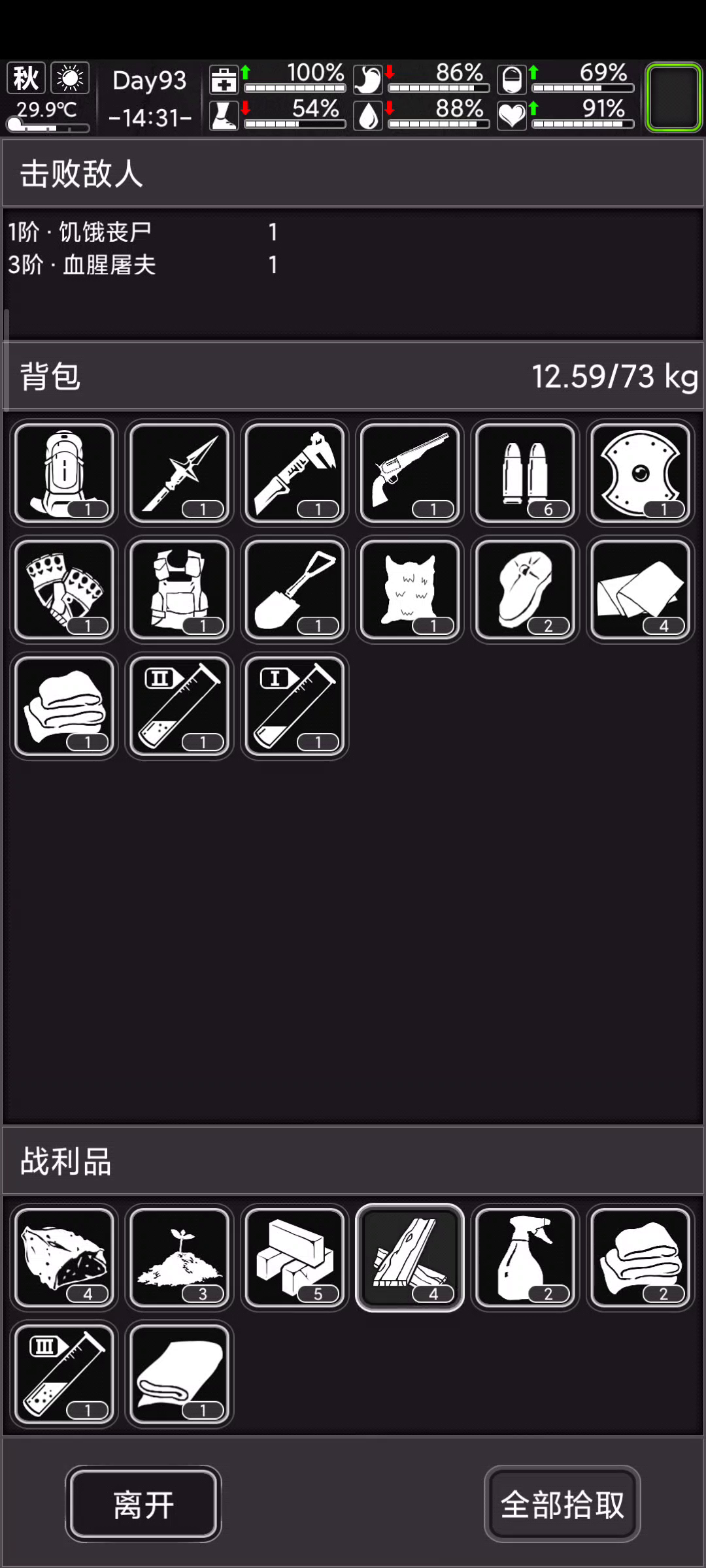This screenshot has height=1568, width=706.
Task: Select the bricks loot item
Action: pyautogui.click(x=294, y=1258)
